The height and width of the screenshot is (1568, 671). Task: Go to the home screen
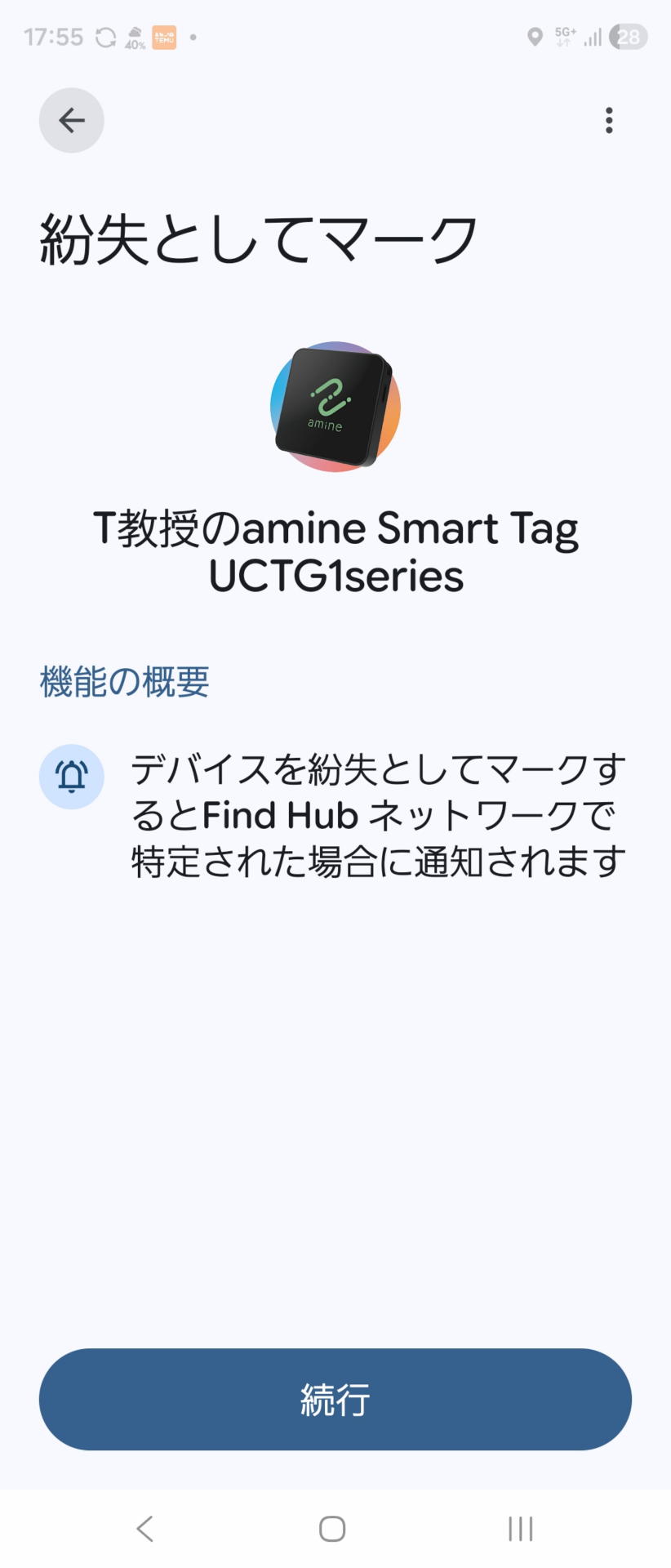point(332,1529)
